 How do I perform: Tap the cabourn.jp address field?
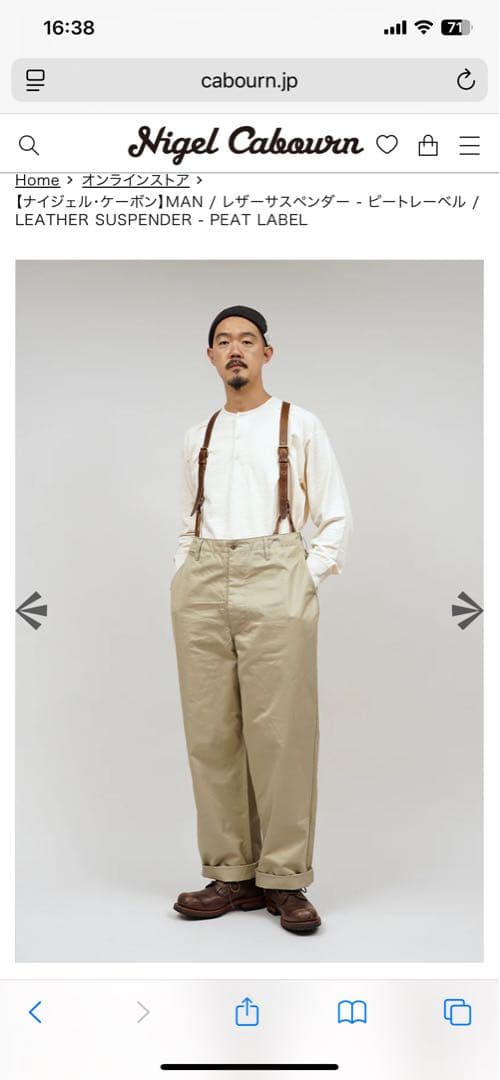click(249, 81)
